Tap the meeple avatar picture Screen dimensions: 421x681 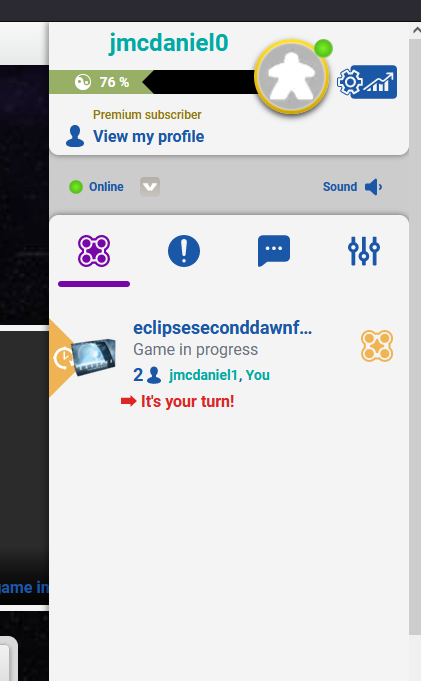tap(291, 76)
